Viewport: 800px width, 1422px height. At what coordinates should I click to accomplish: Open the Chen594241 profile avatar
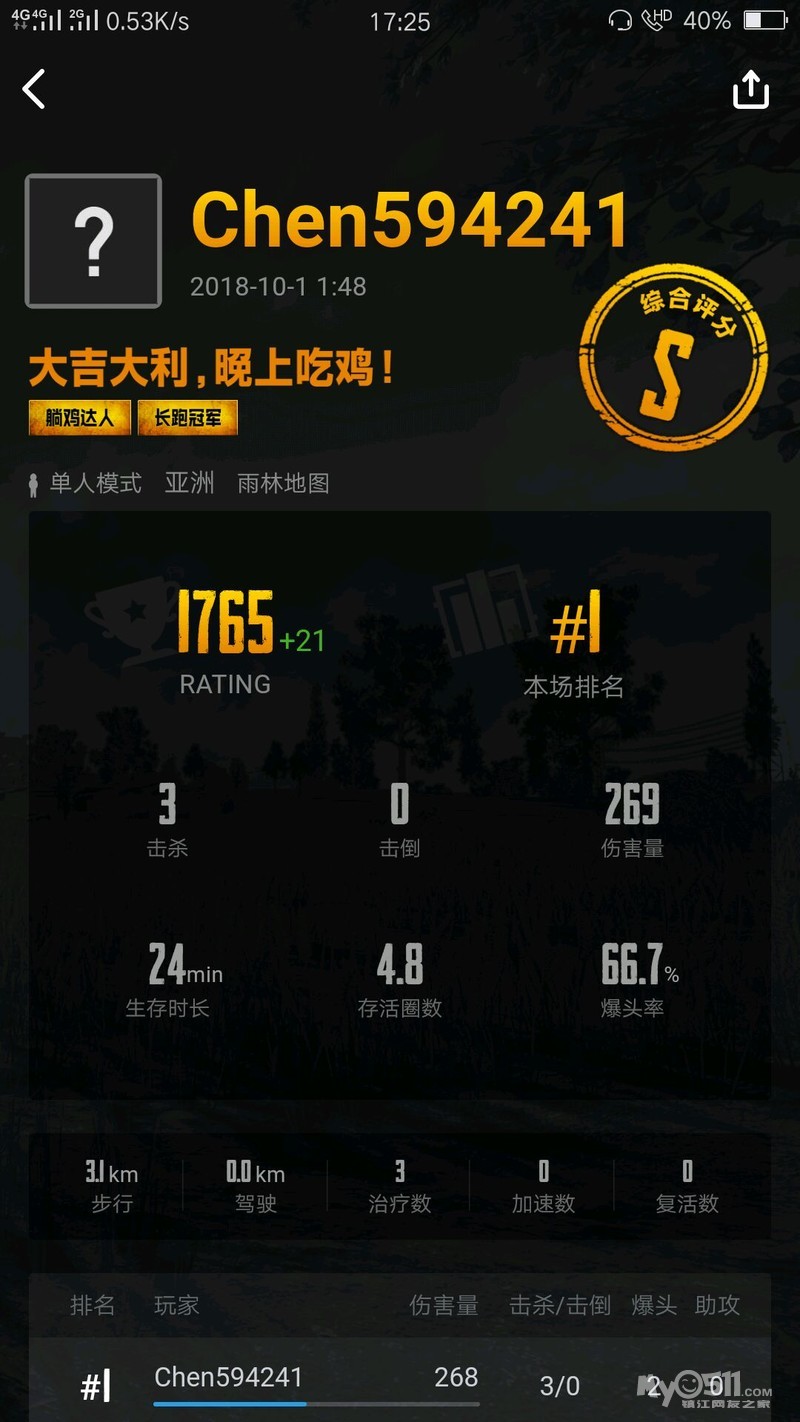click(93, 241)
